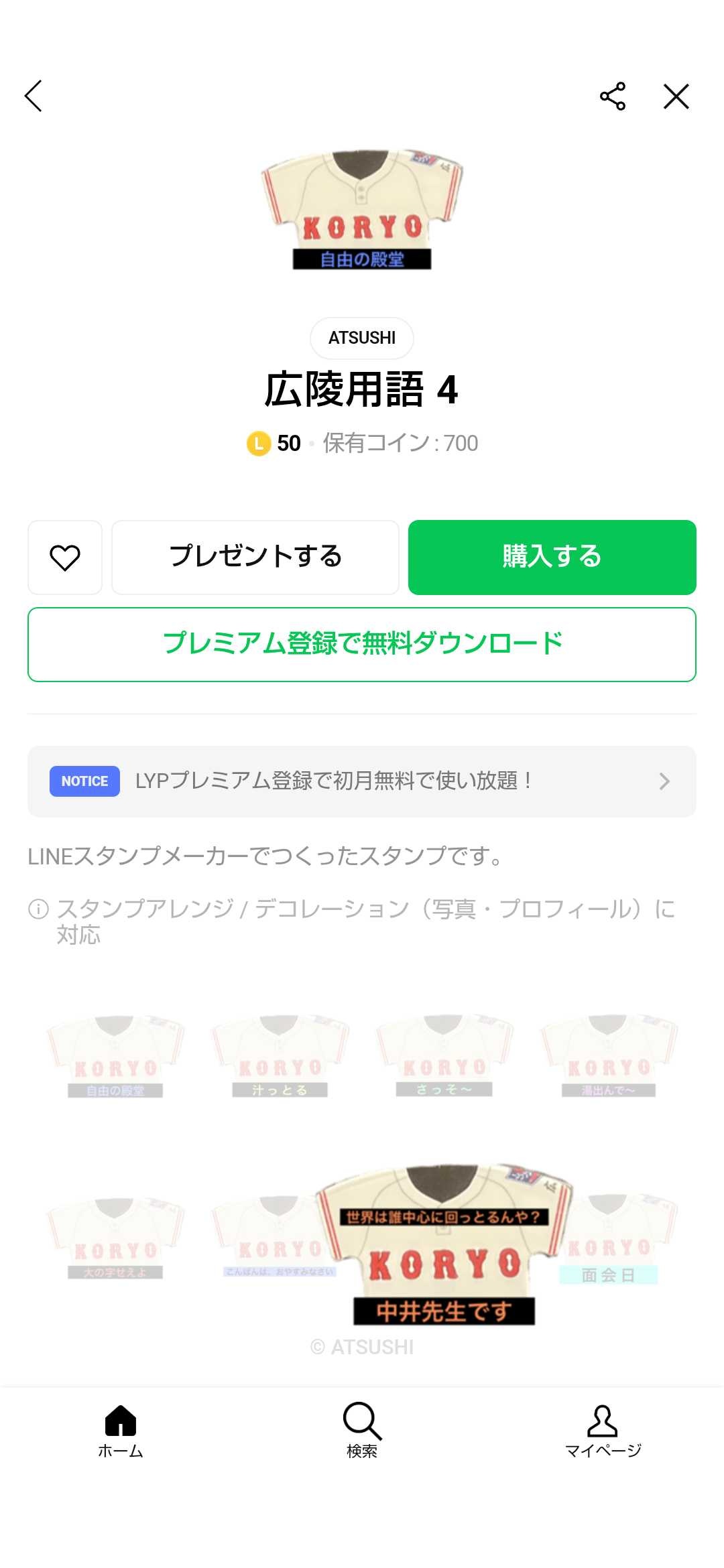The height and width of the screenshot is (1568, 724).
Task: Preview the 自由の殿堂 sticker
Action: 115,1057
